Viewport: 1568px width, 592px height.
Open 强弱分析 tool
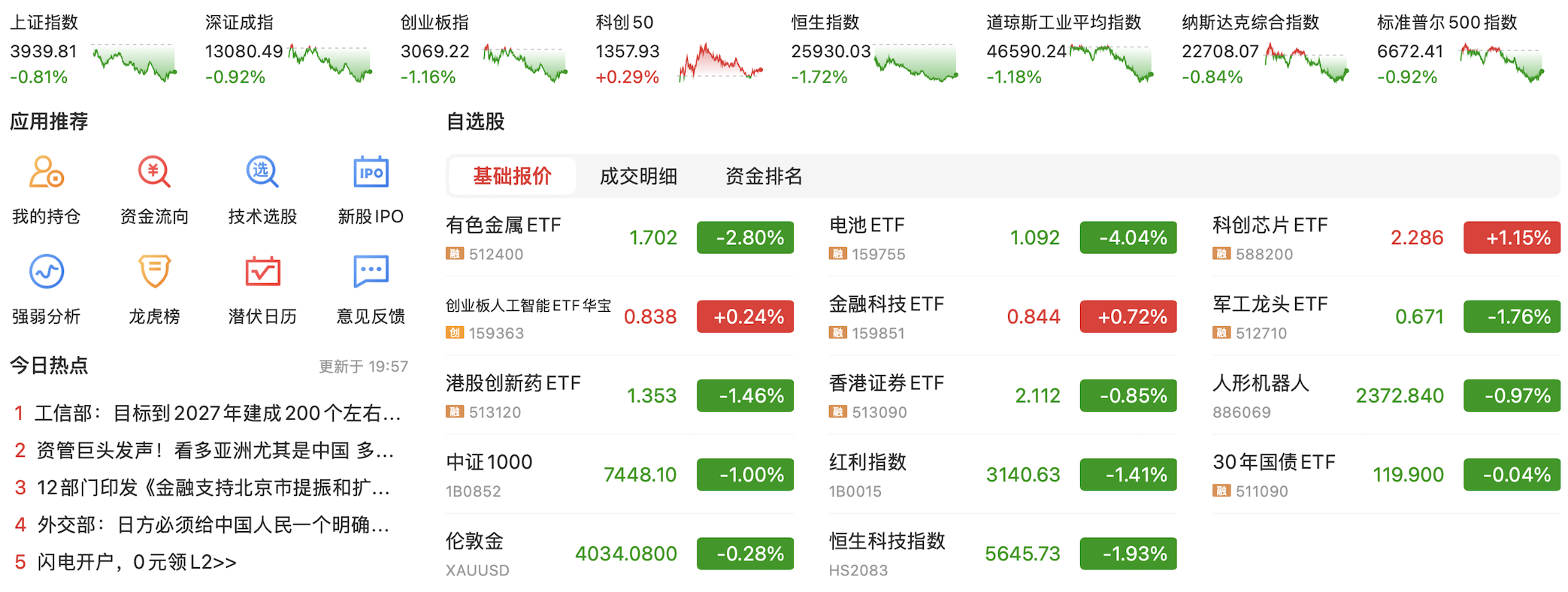[x=47, y=289]
